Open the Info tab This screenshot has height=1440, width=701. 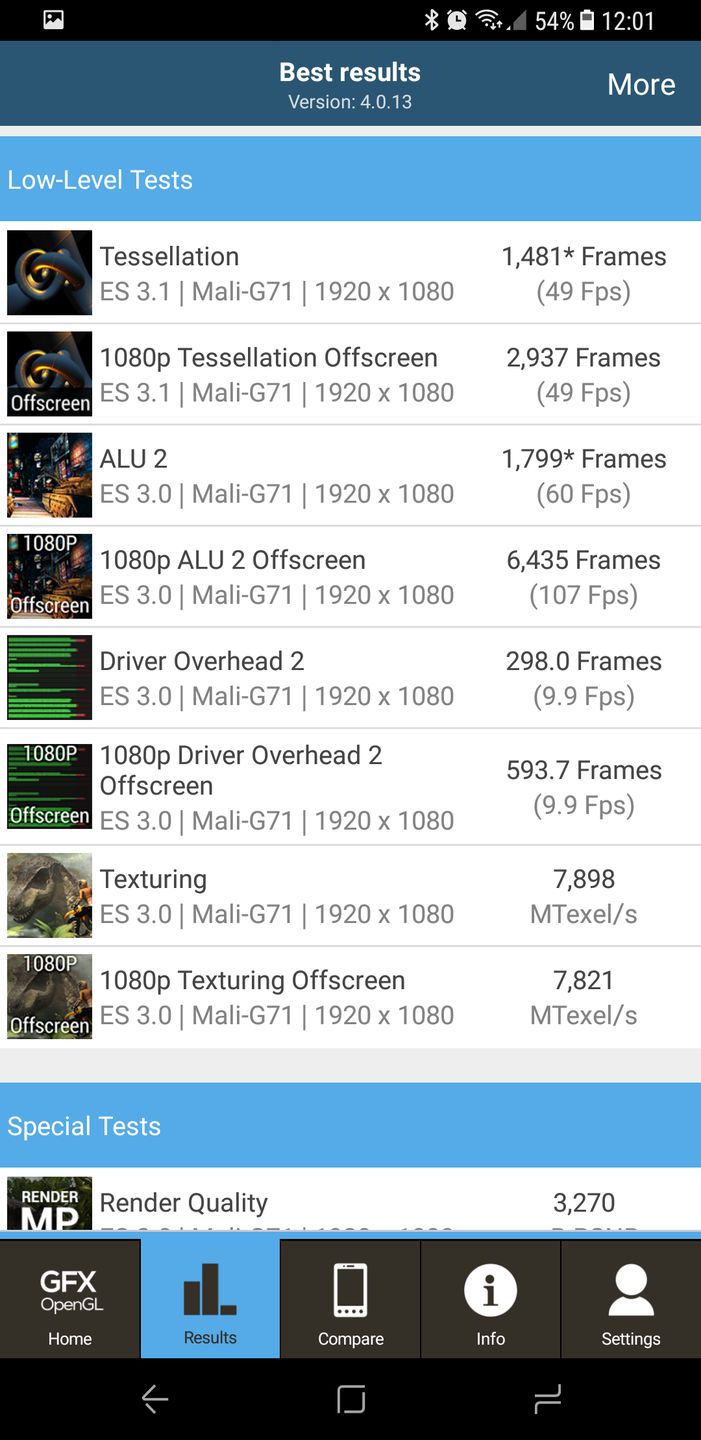pyautogui.click(x=490, y=1298)
